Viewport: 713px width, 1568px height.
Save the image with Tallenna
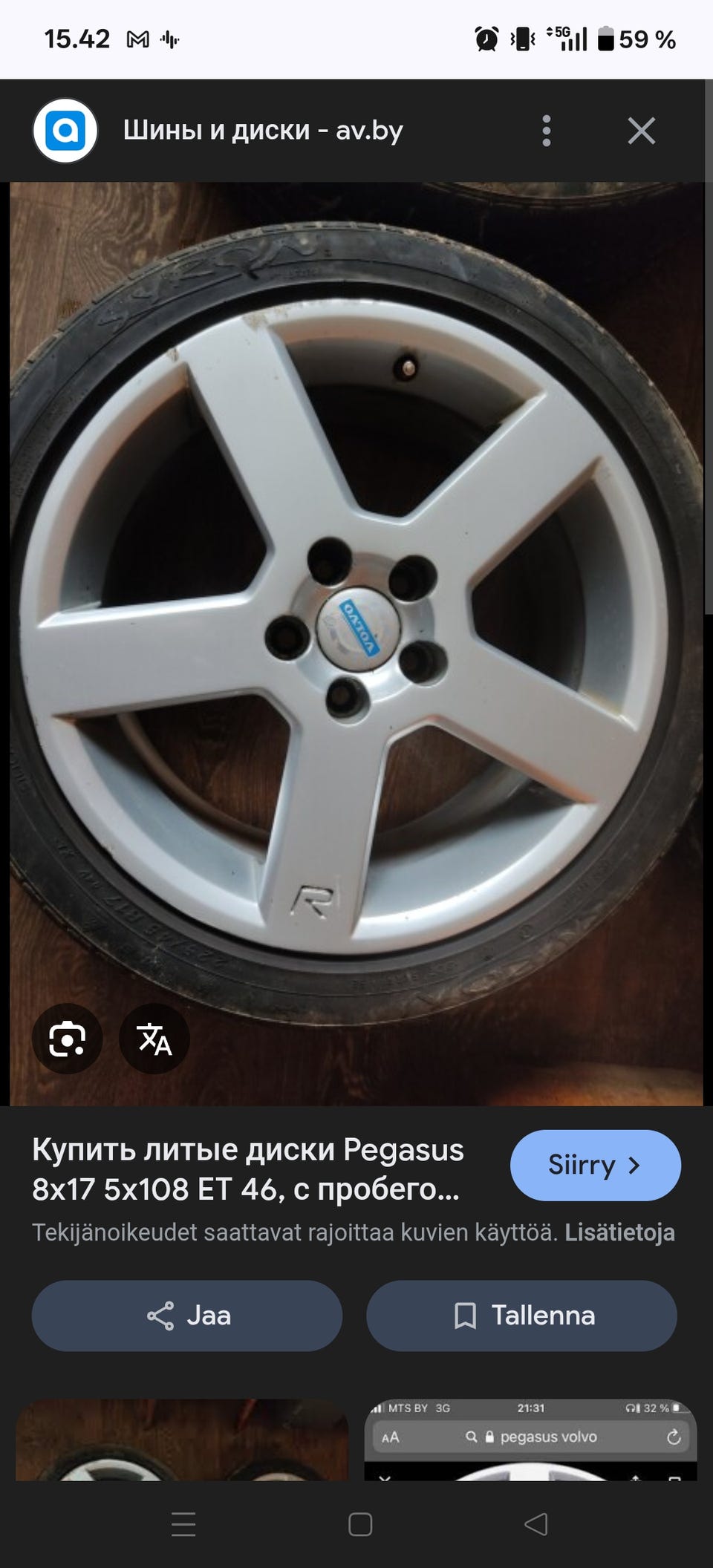(x=521, y=1316)
